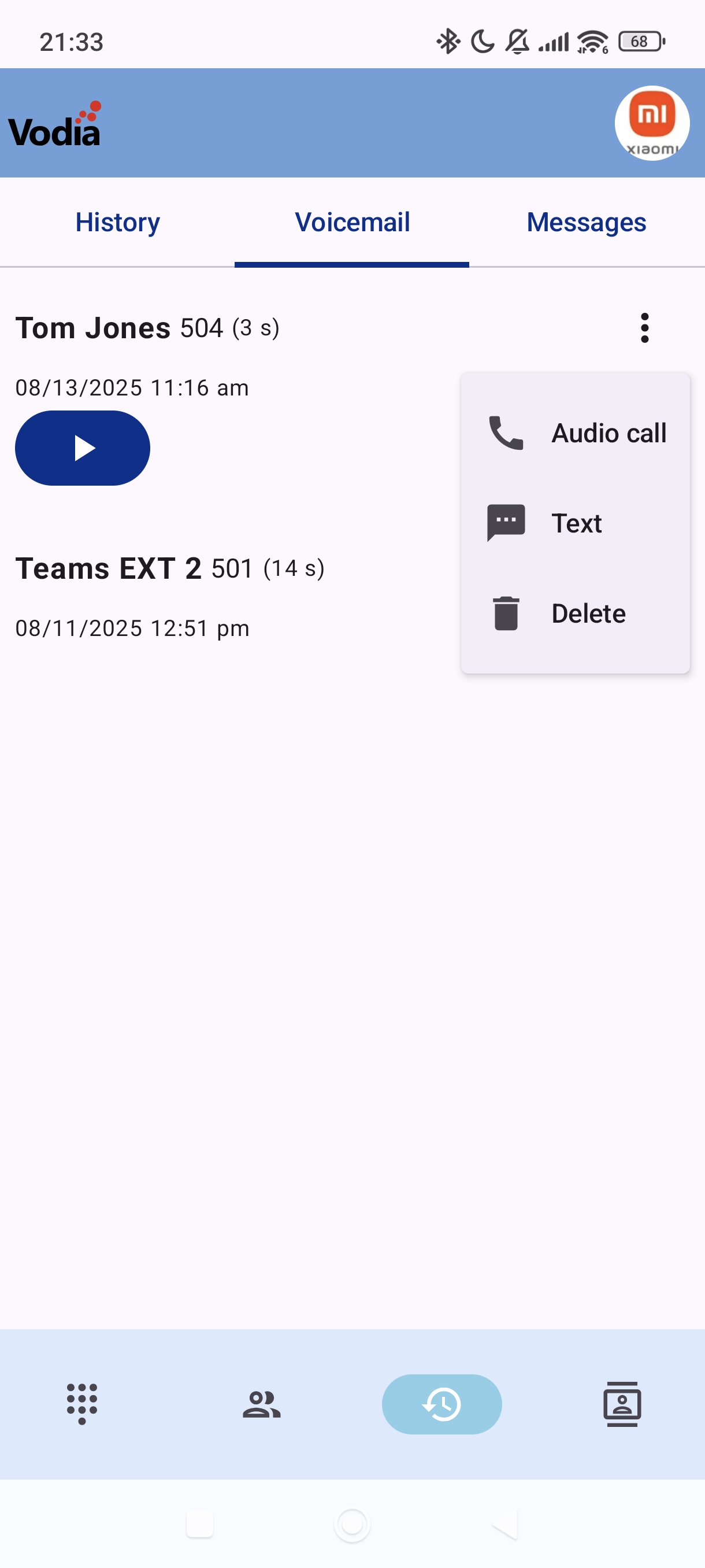Play Tom Jones's voicemail
This screenshot has width=705, height=1568.
tap(82, 448)
